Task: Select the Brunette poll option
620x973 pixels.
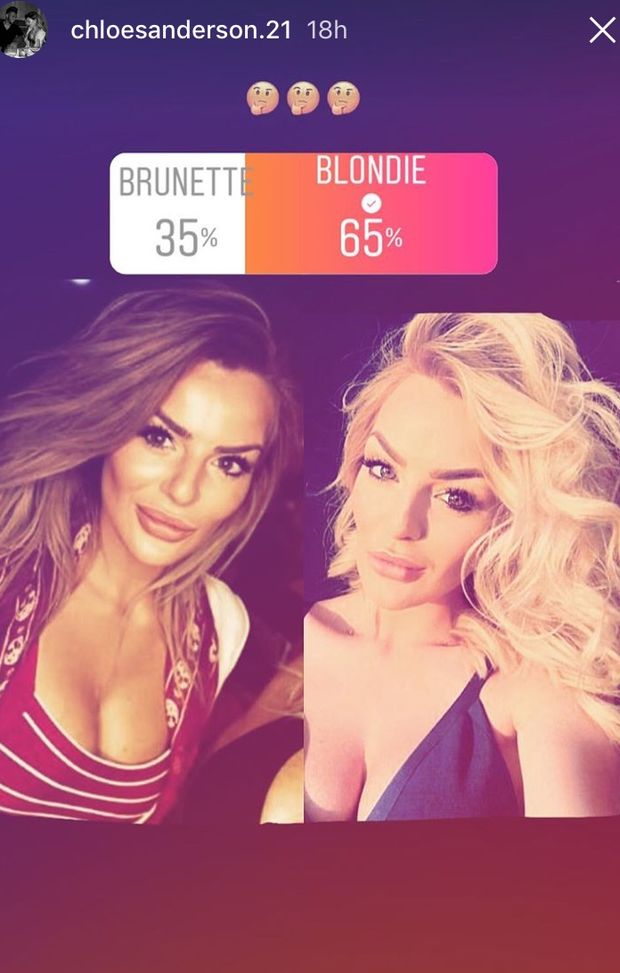Action: pos(178,213)
